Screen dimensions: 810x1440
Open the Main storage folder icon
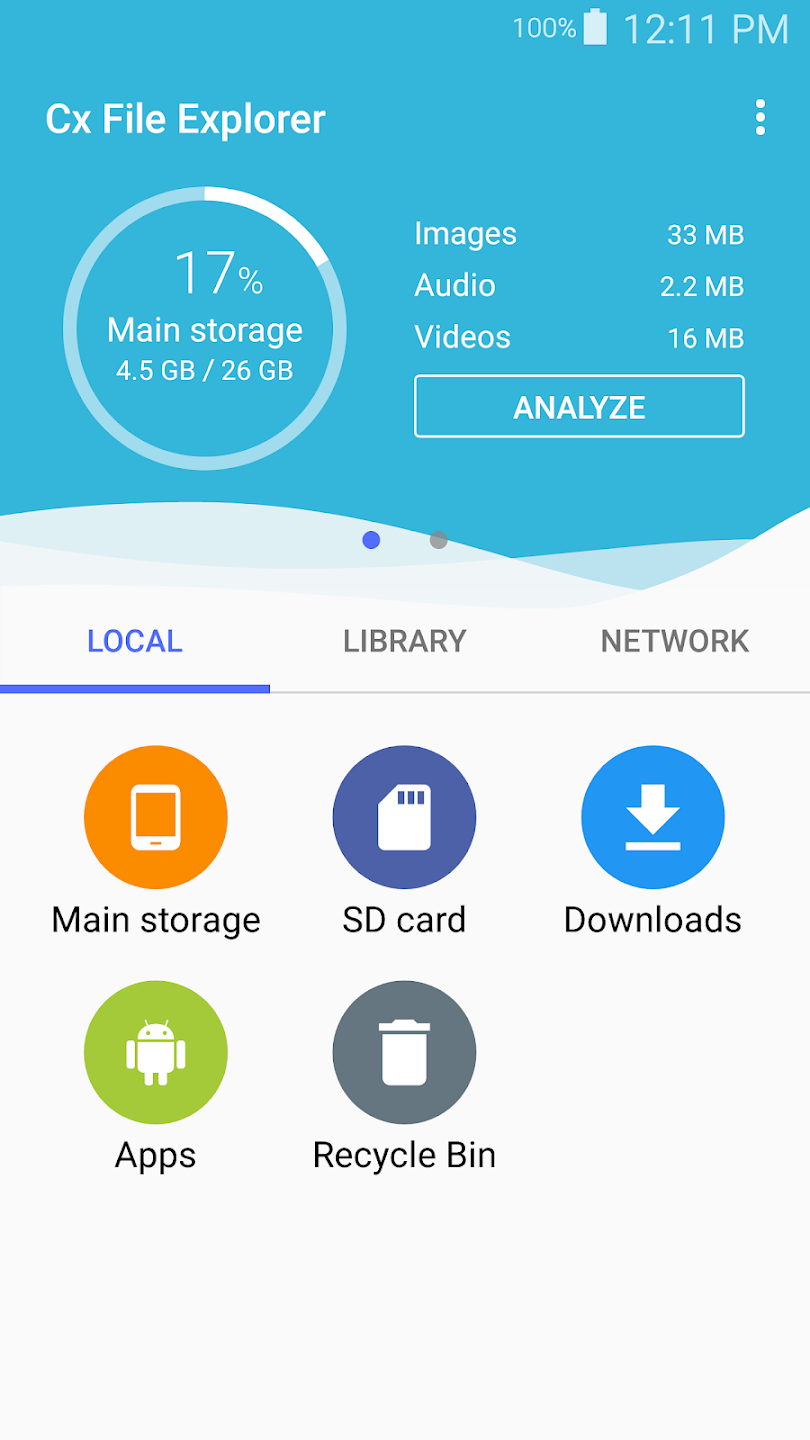155,816
